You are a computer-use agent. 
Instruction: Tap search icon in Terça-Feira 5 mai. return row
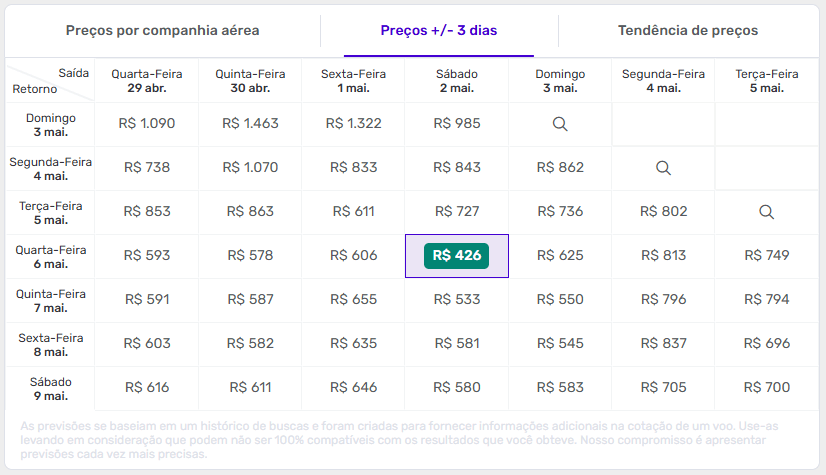pos(766,212)
